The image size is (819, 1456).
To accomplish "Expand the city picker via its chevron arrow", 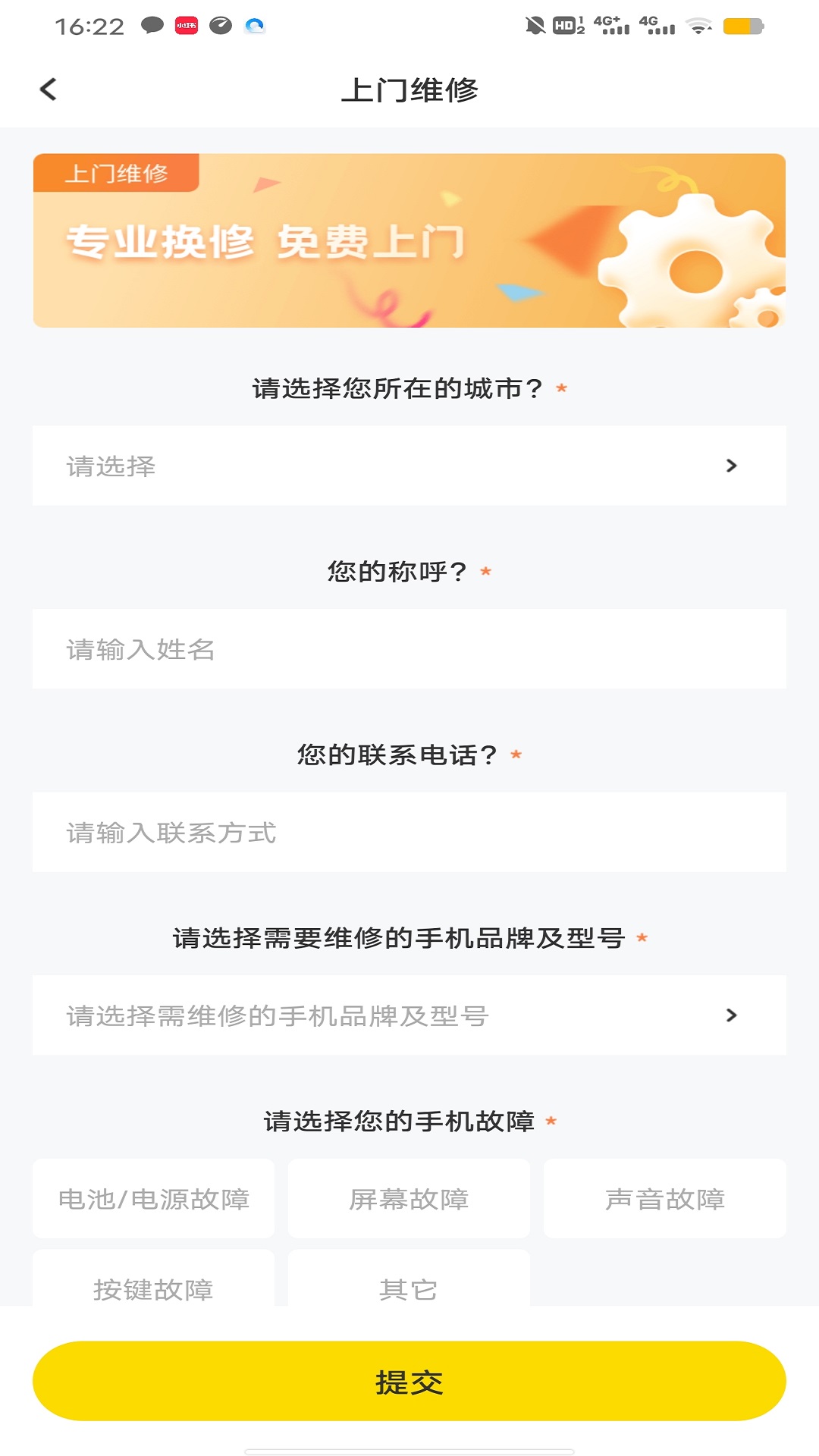I will point(730,466).
